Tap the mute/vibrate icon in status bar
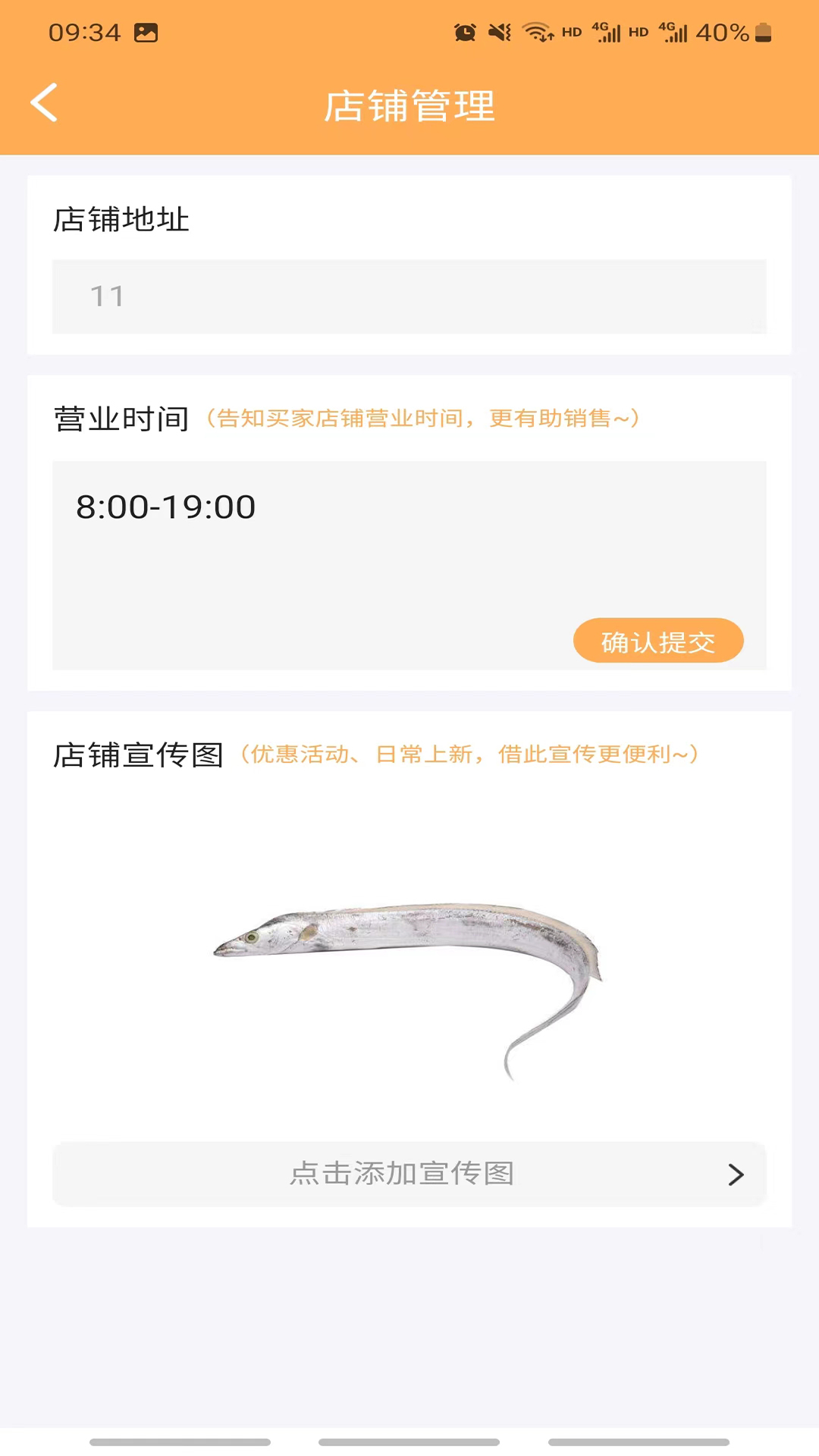 [499, 32]
